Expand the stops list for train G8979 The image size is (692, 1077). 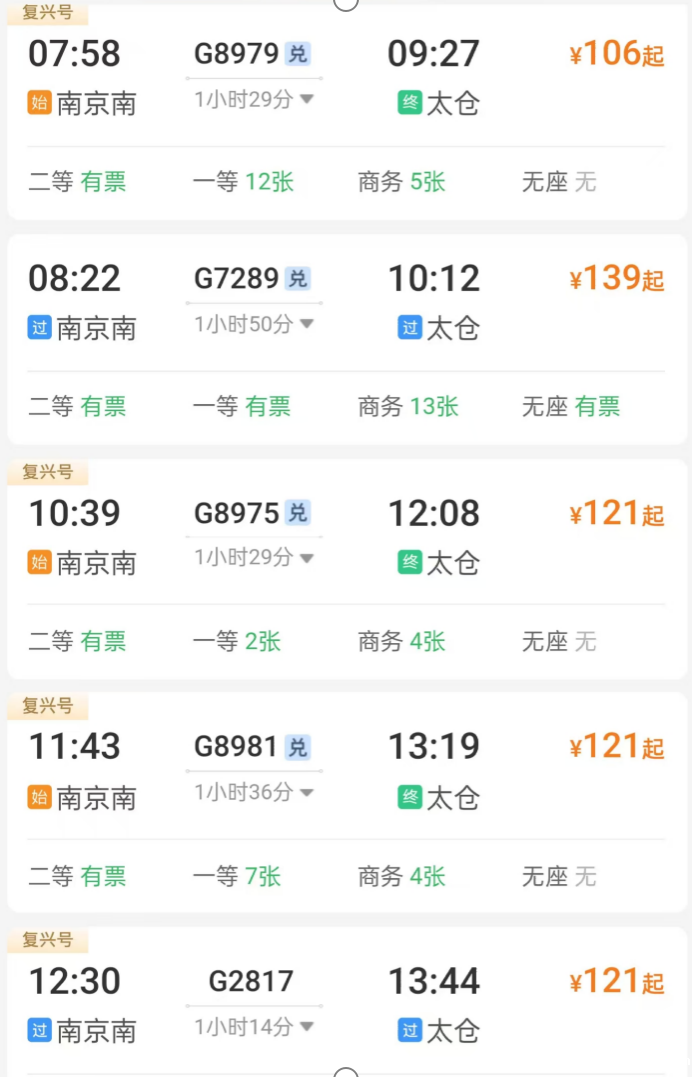tap(254, 99)
